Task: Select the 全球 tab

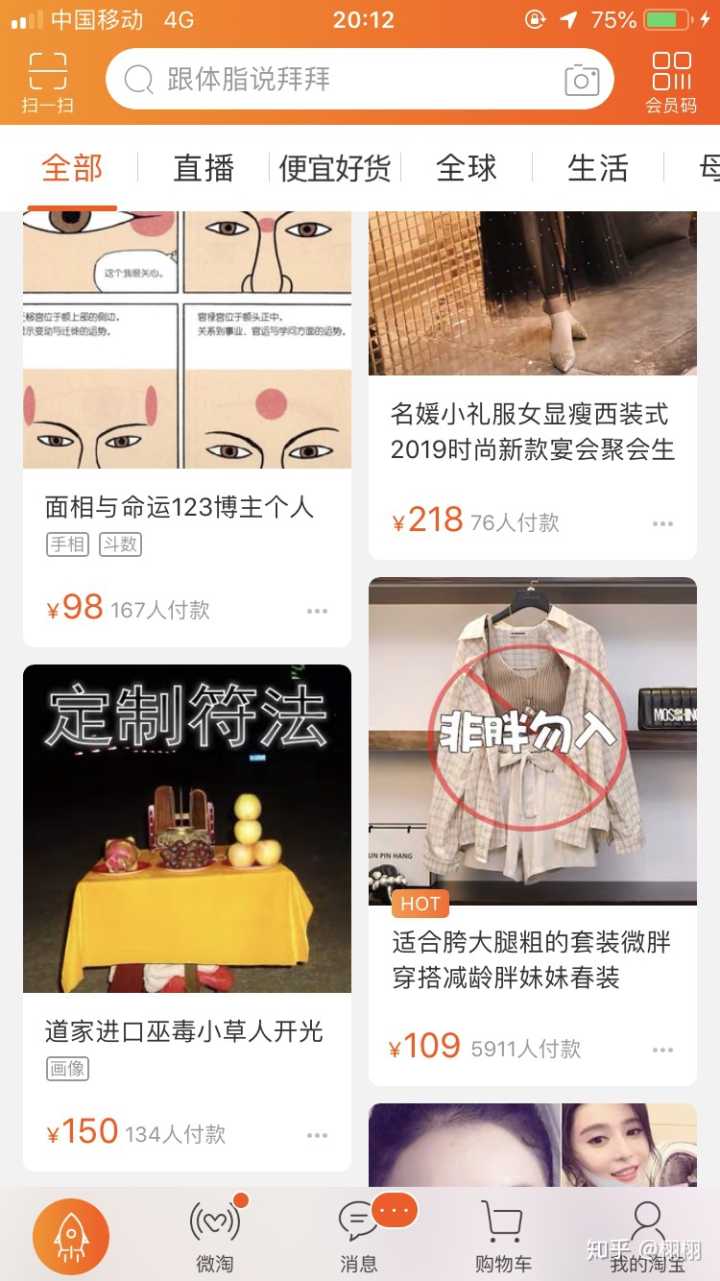Action: coord(466,168)
